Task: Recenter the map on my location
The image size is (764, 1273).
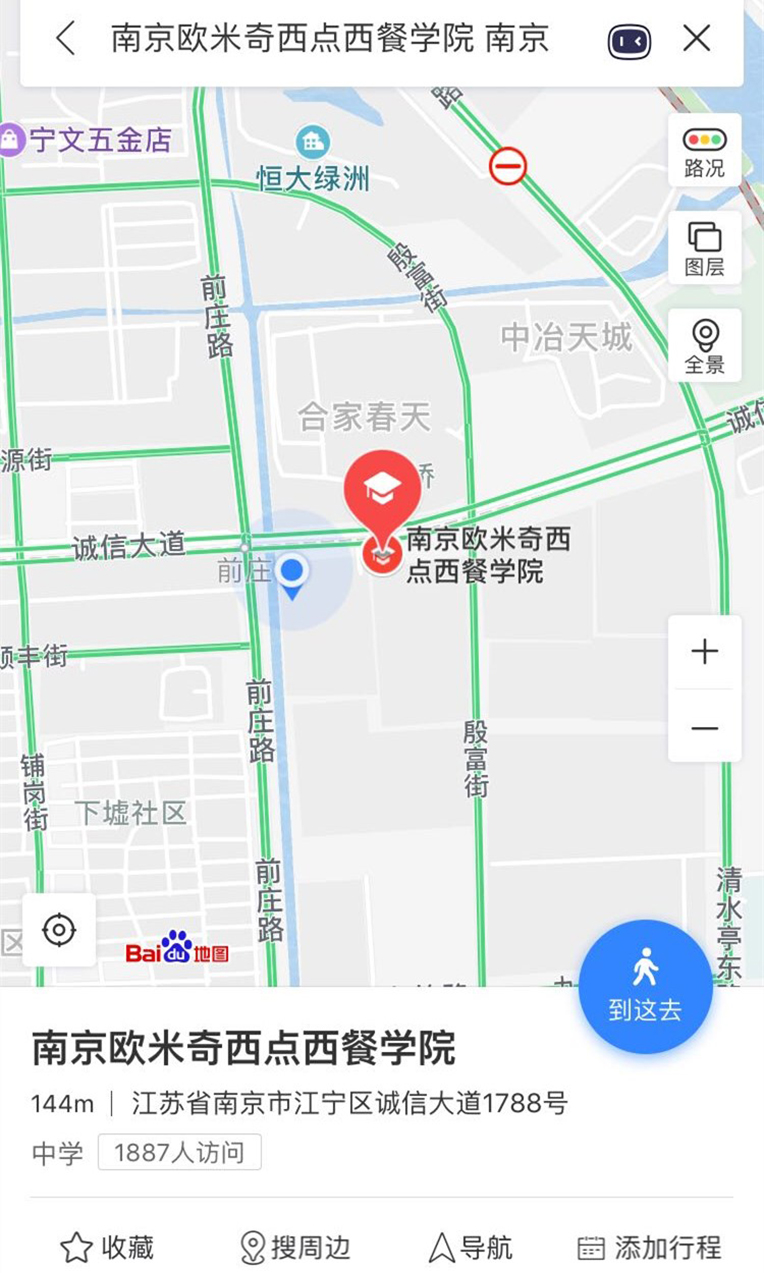Action: pyautogui.click(x=59, y=931)
